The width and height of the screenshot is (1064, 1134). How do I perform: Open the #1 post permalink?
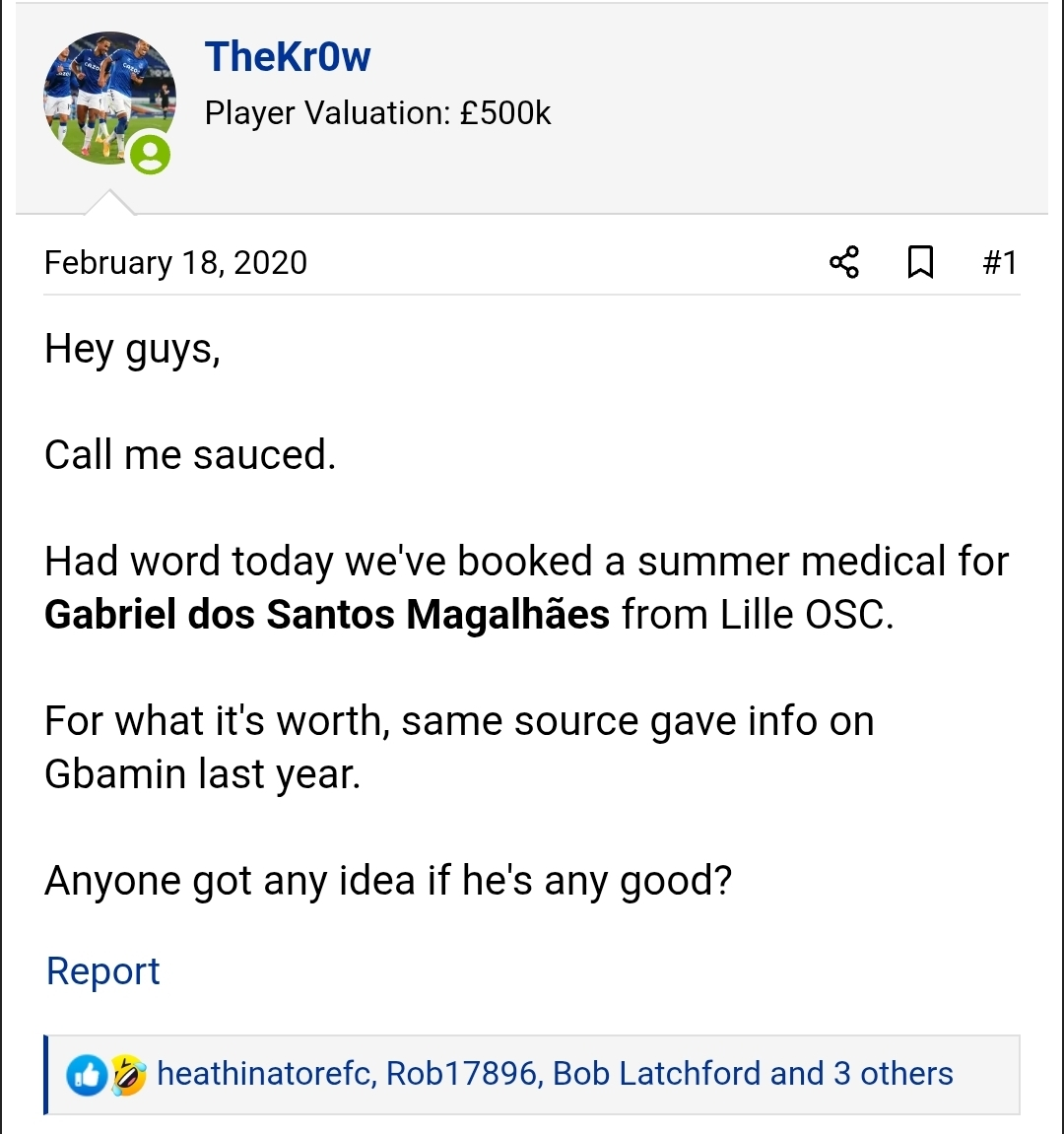click(999, 262)
